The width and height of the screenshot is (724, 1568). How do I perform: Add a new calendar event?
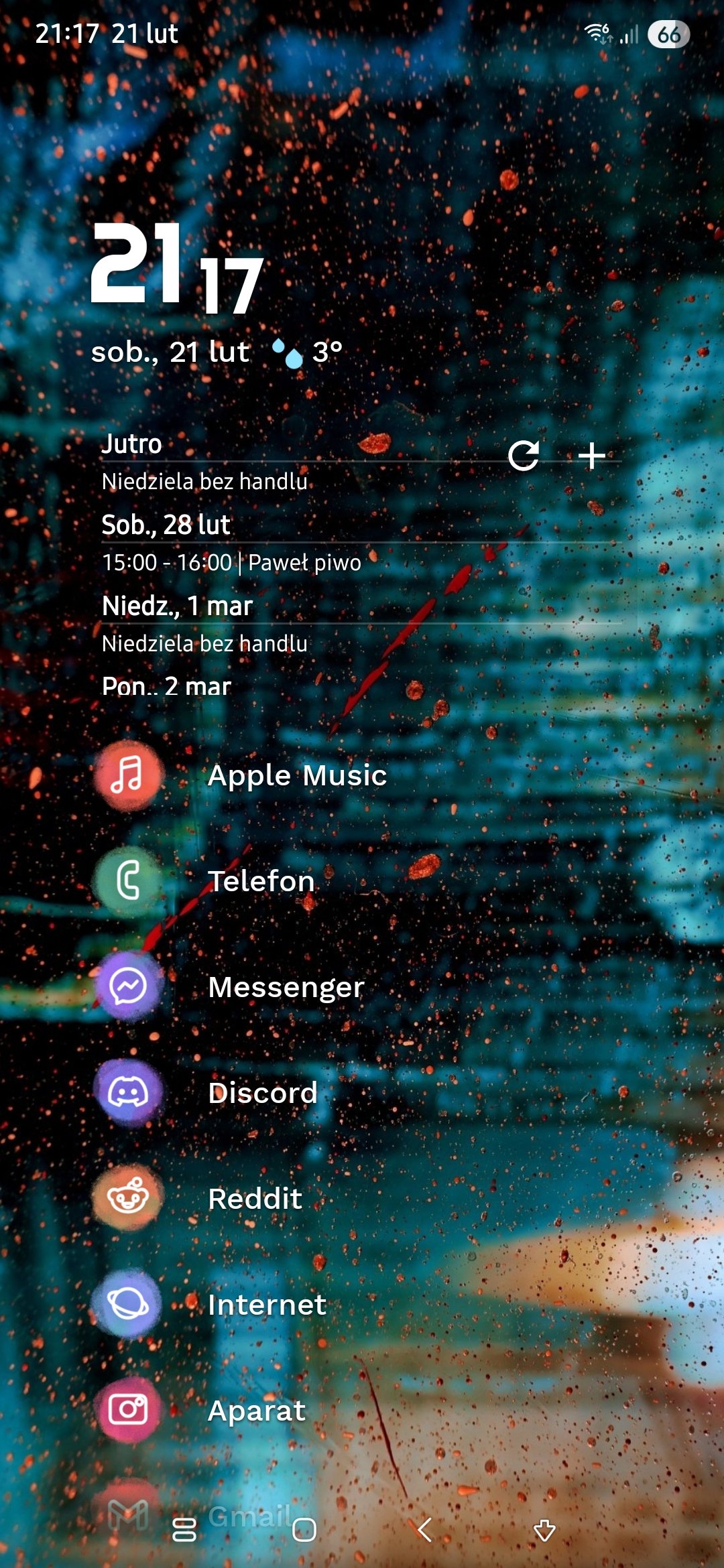click(591, 456)
